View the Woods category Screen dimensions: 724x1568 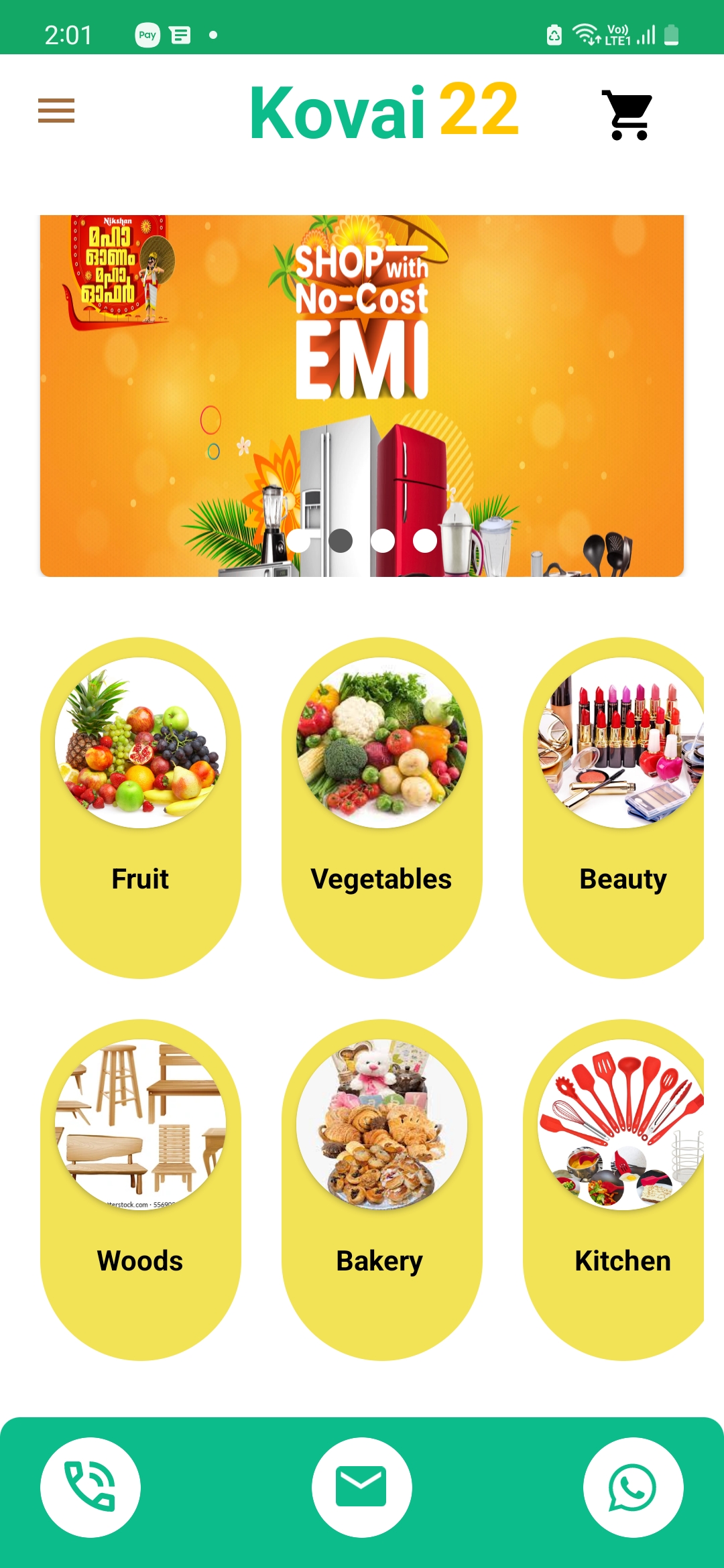tap(140, 1189)
